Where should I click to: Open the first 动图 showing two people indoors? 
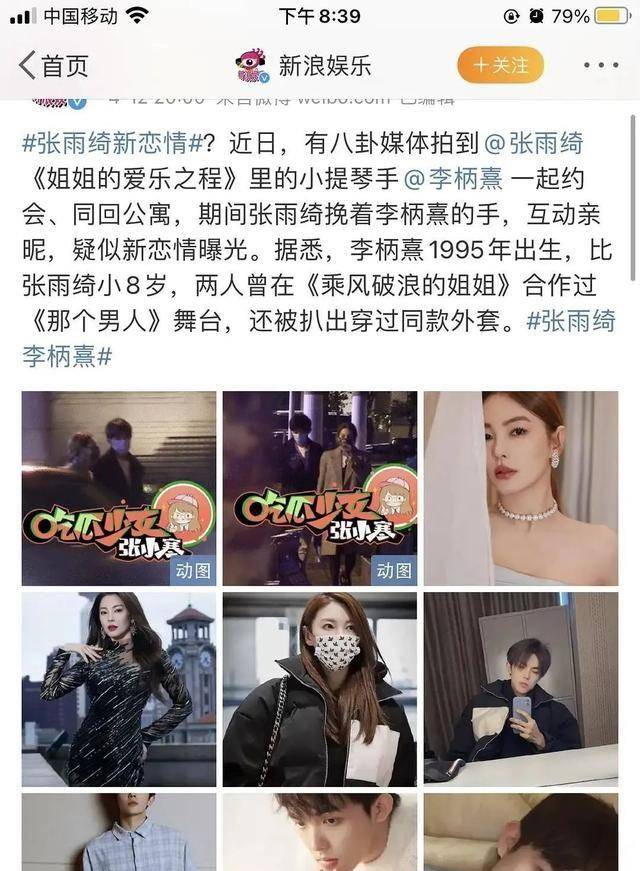pyautogui.click(x=119, y=488)
